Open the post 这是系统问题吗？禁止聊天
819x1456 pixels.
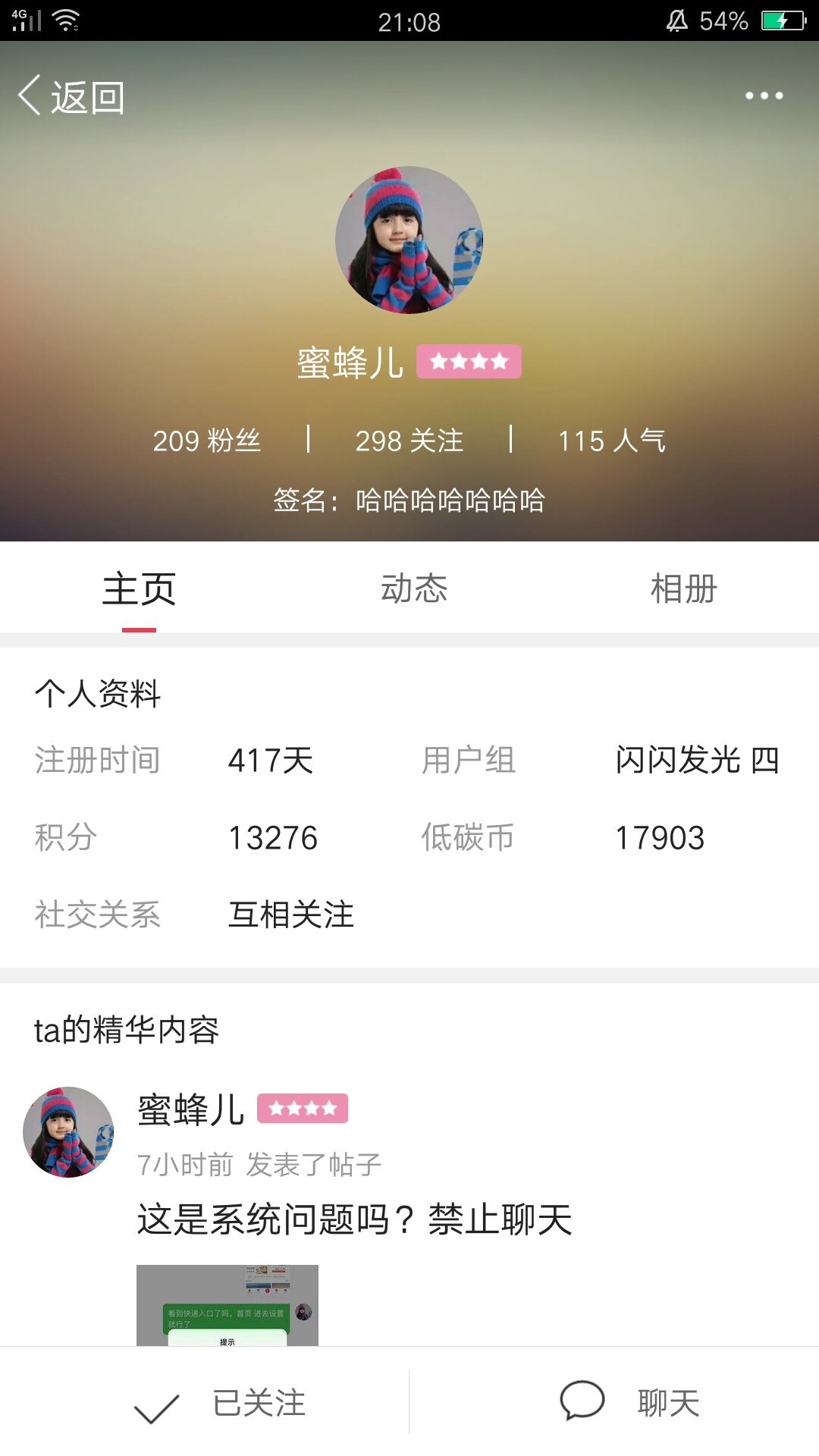[x=354, y=1219]
